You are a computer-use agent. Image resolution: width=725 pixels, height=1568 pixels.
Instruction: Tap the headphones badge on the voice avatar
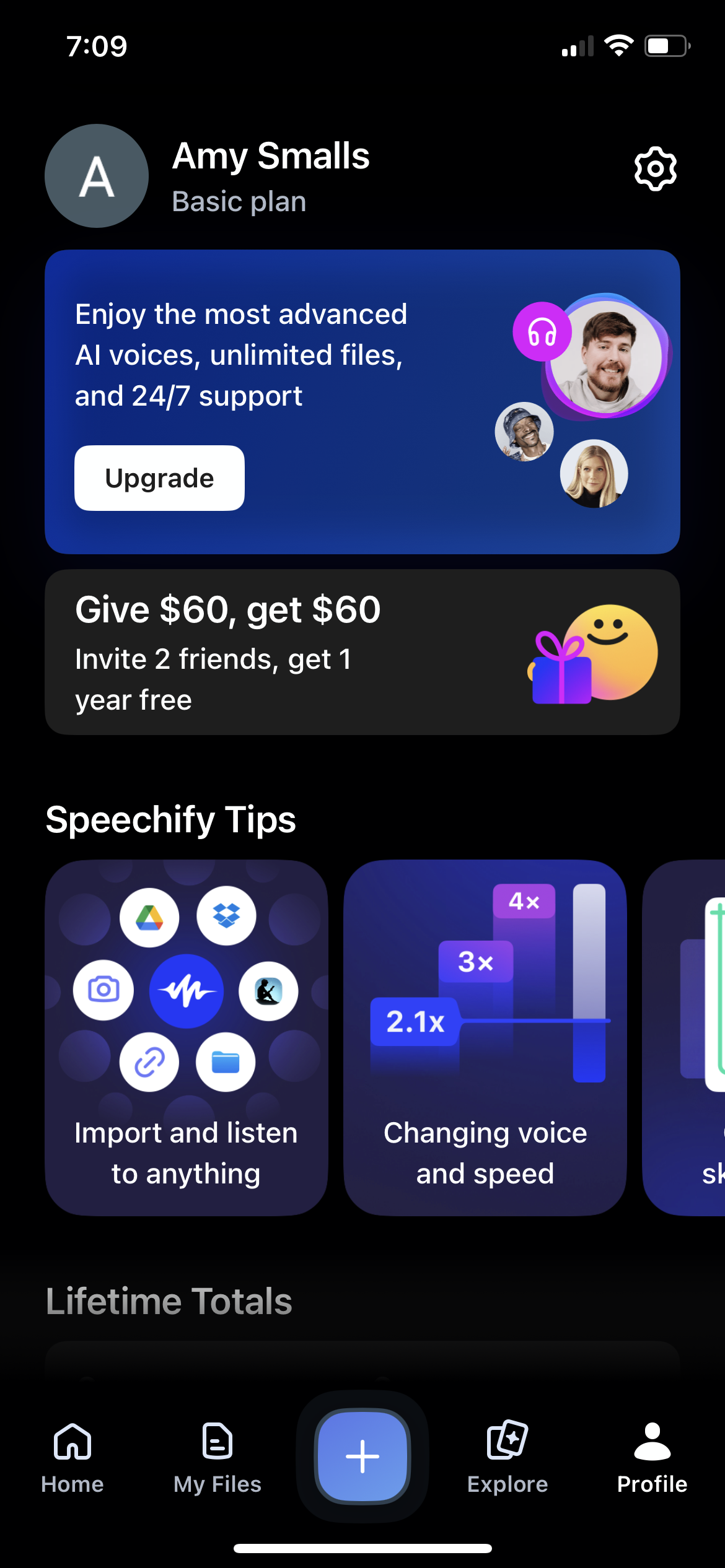[x=542, y=332]
